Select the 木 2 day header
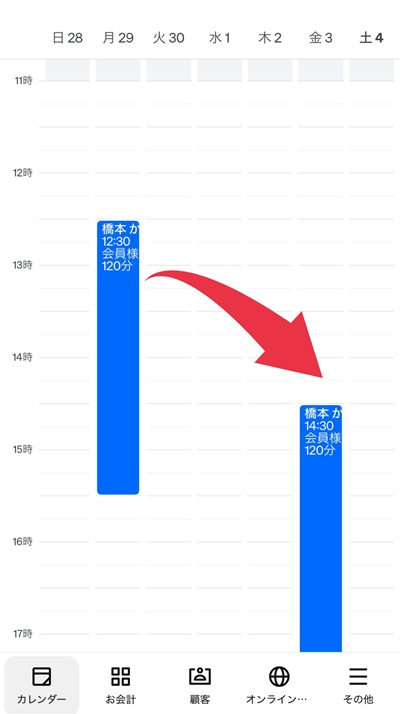Screen dimensions: 400x714 point(270,38)
